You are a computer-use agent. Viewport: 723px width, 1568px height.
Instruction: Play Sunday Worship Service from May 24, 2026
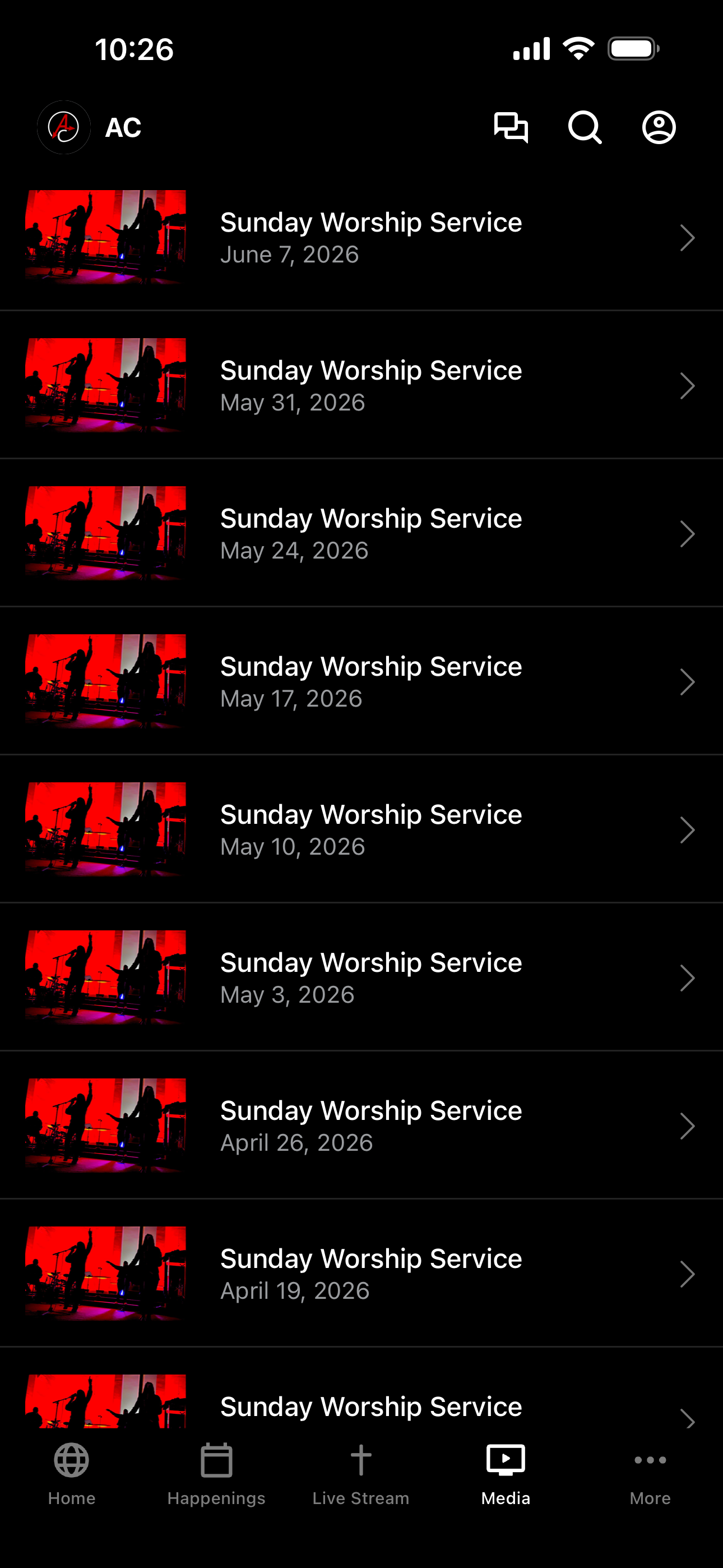tap(361, 533)
